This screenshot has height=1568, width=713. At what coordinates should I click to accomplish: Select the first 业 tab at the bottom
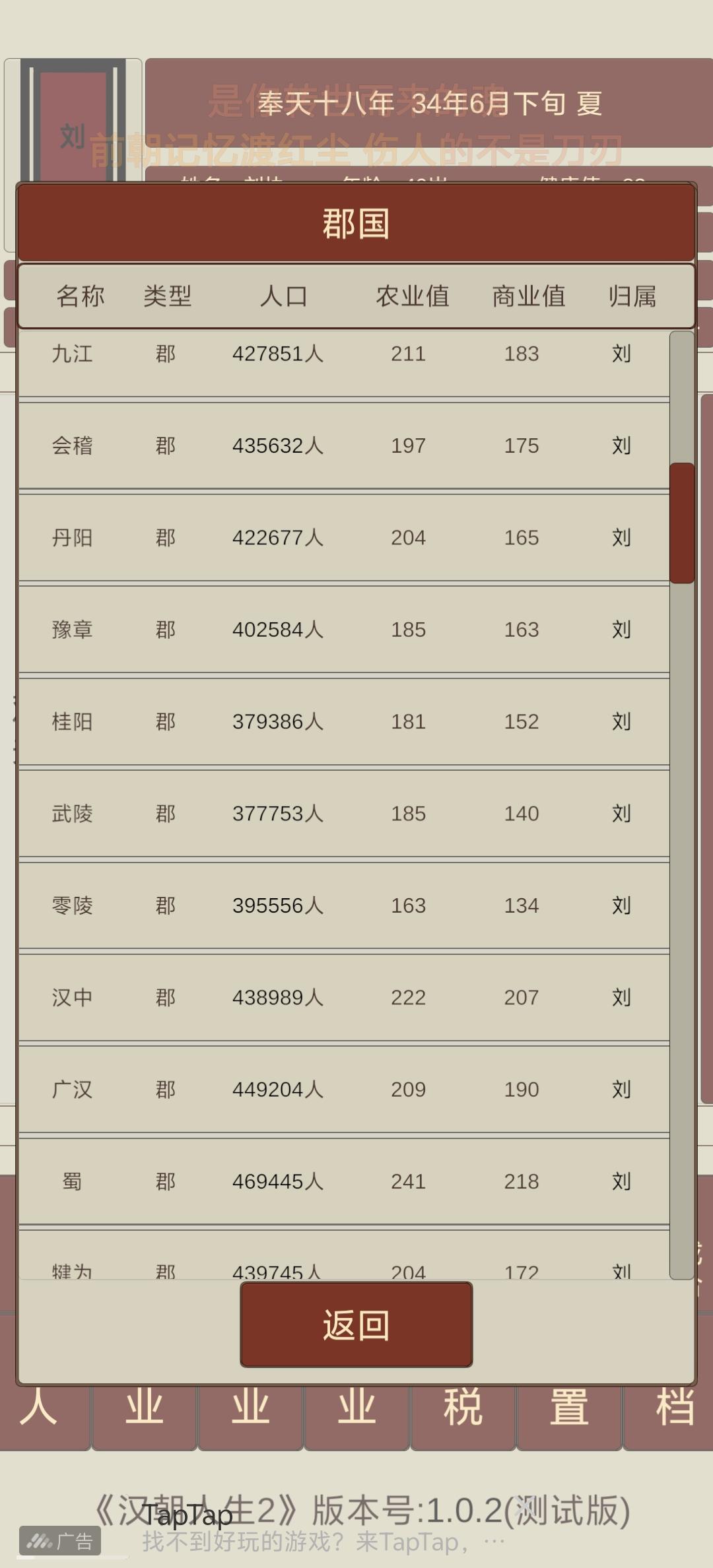(144, 1409)
